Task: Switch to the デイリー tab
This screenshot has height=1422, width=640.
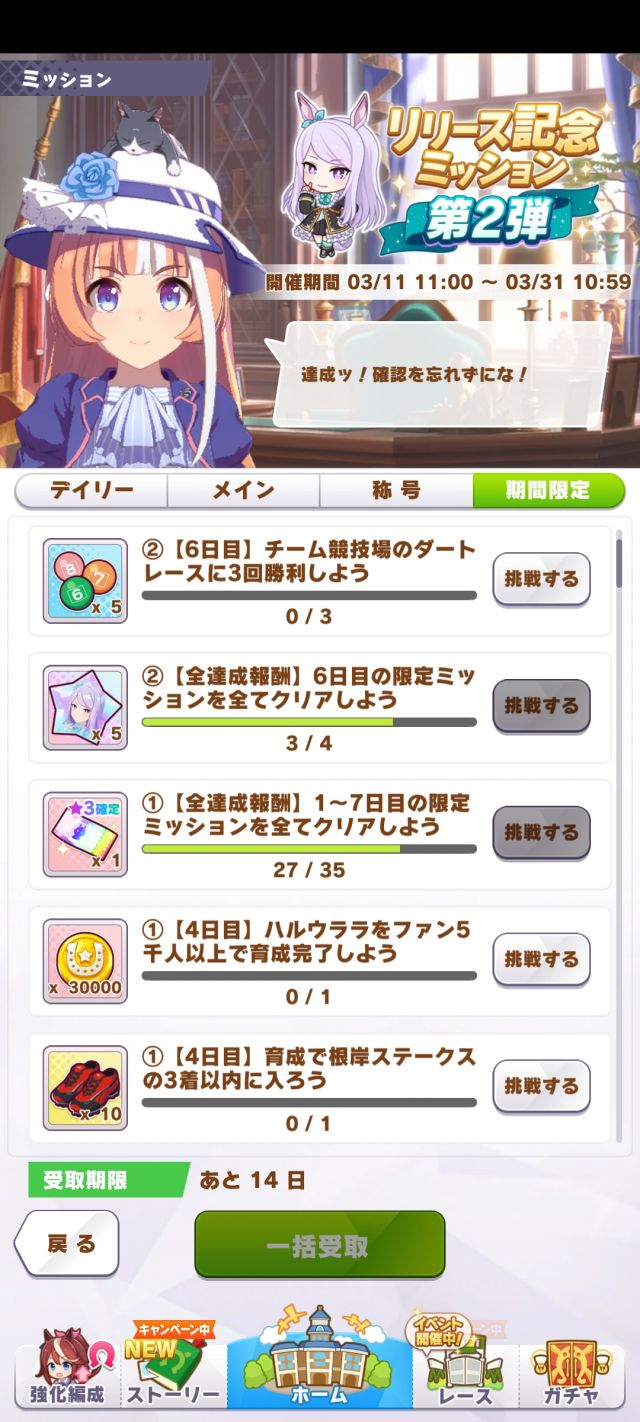Action: [91, 490]
